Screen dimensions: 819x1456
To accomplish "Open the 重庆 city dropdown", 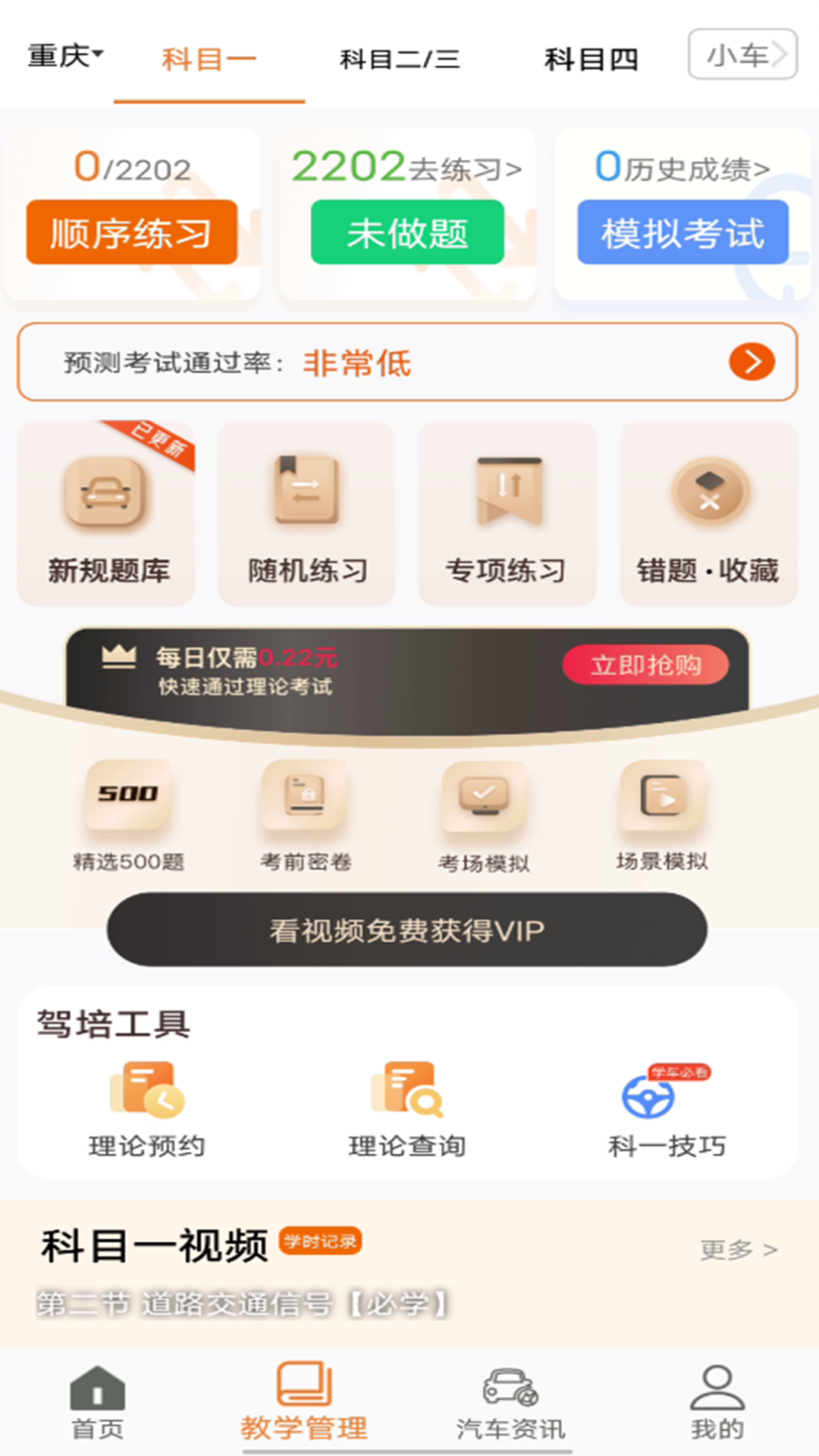I will pyautogui.click(x=65, y=56).
